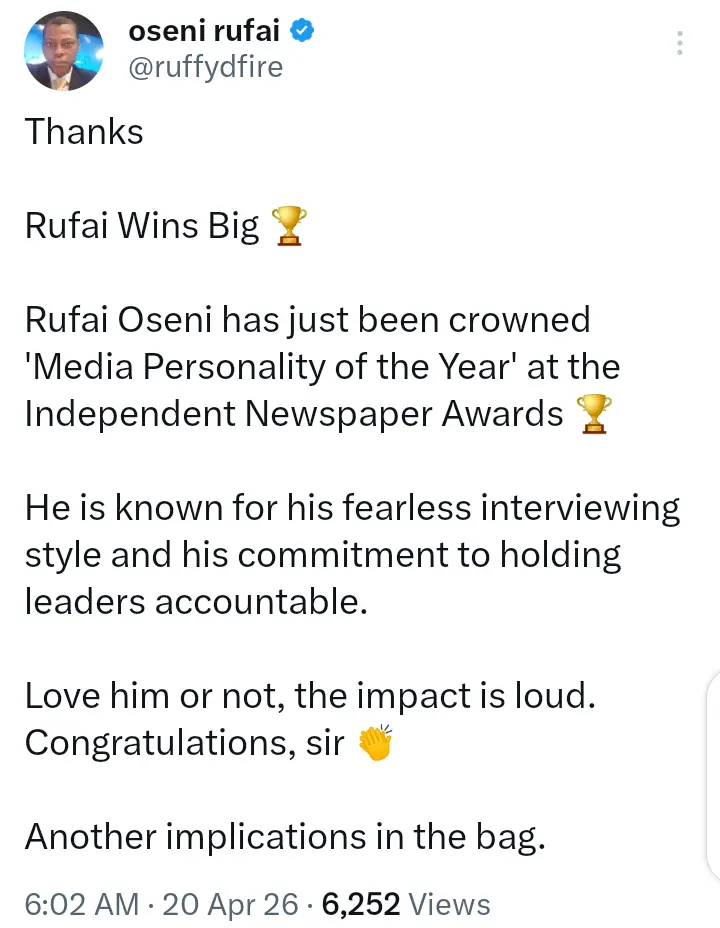This screenshot has width=720, height=928.
Task: Open the @ruffydfire profile handle
Action: pos(206,67)
